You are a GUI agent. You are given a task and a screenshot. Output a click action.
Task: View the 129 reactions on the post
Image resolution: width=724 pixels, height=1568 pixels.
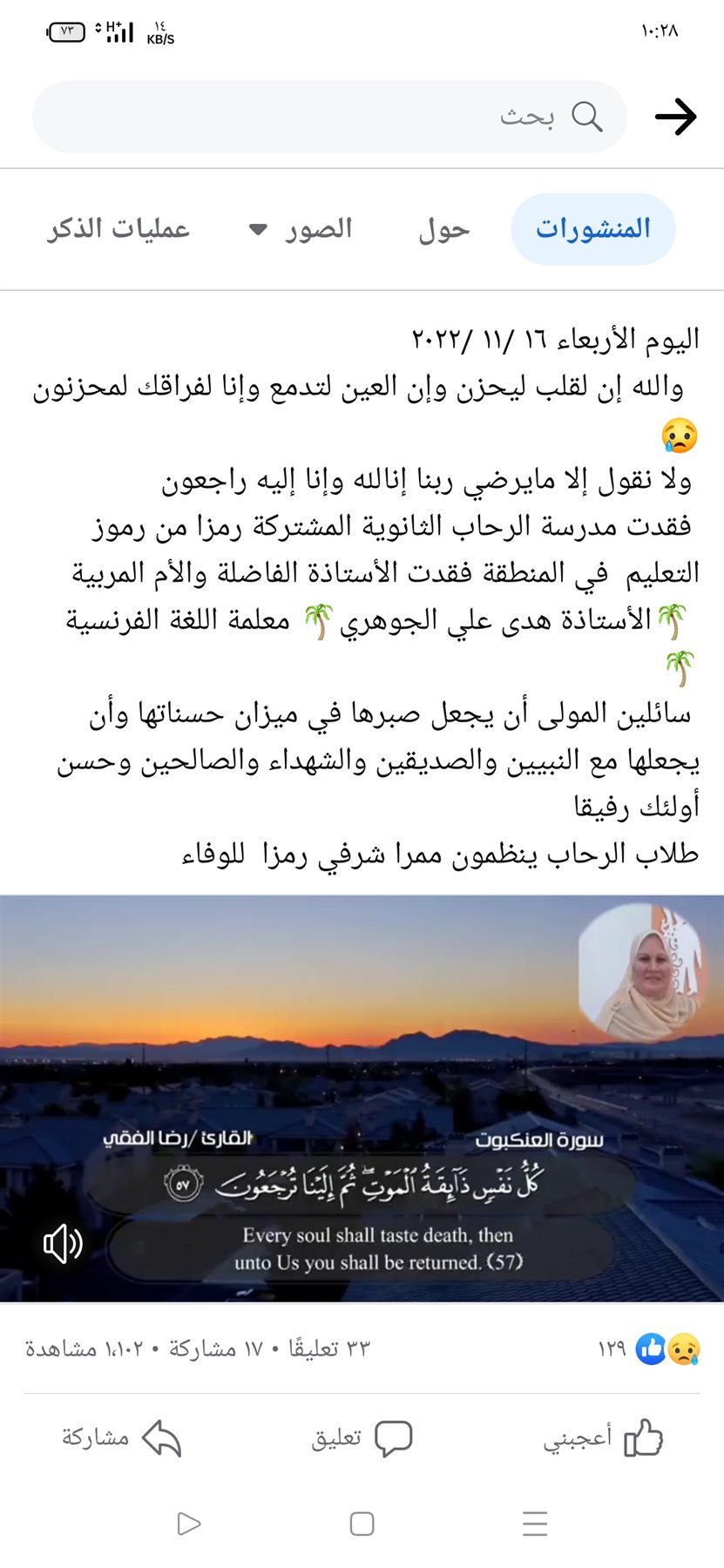pos(649,1348)
